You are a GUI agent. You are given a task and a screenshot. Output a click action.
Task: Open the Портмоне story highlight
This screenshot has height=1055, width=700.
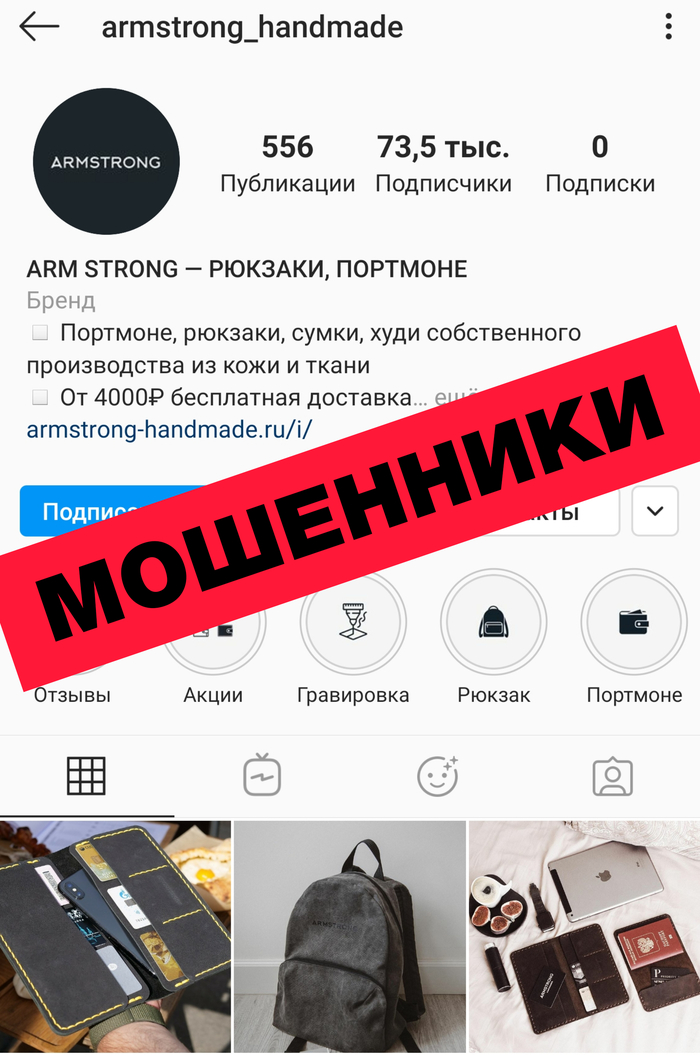(x=634, y=623)
